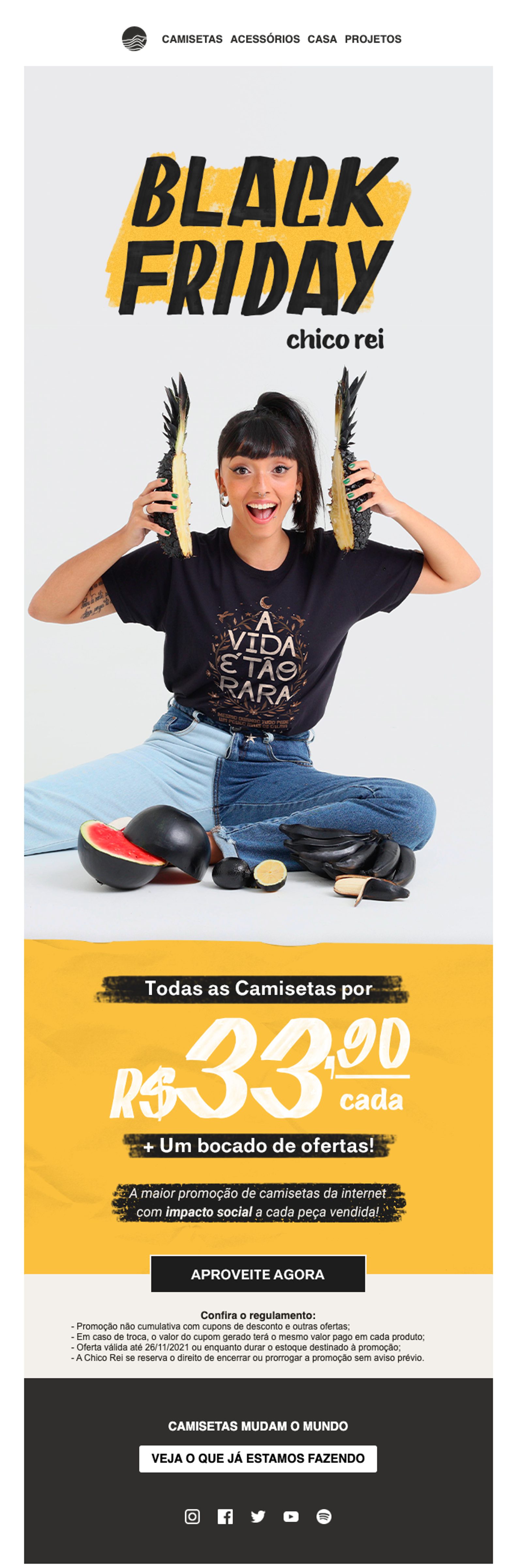Viewport: 522px width, 1568px height.
Task: Visit the Facebook page icon
Action: [x=225, y=1516]
